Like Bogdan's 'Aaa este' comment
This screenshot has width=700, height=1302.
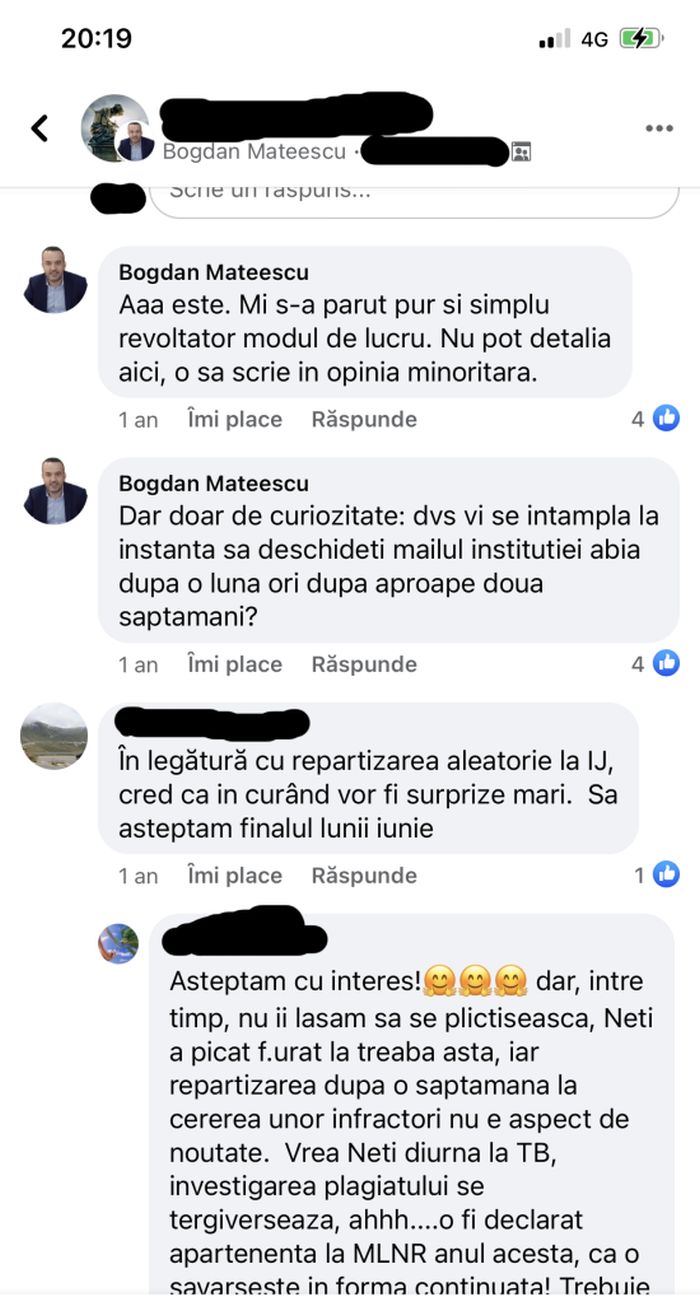234,419
